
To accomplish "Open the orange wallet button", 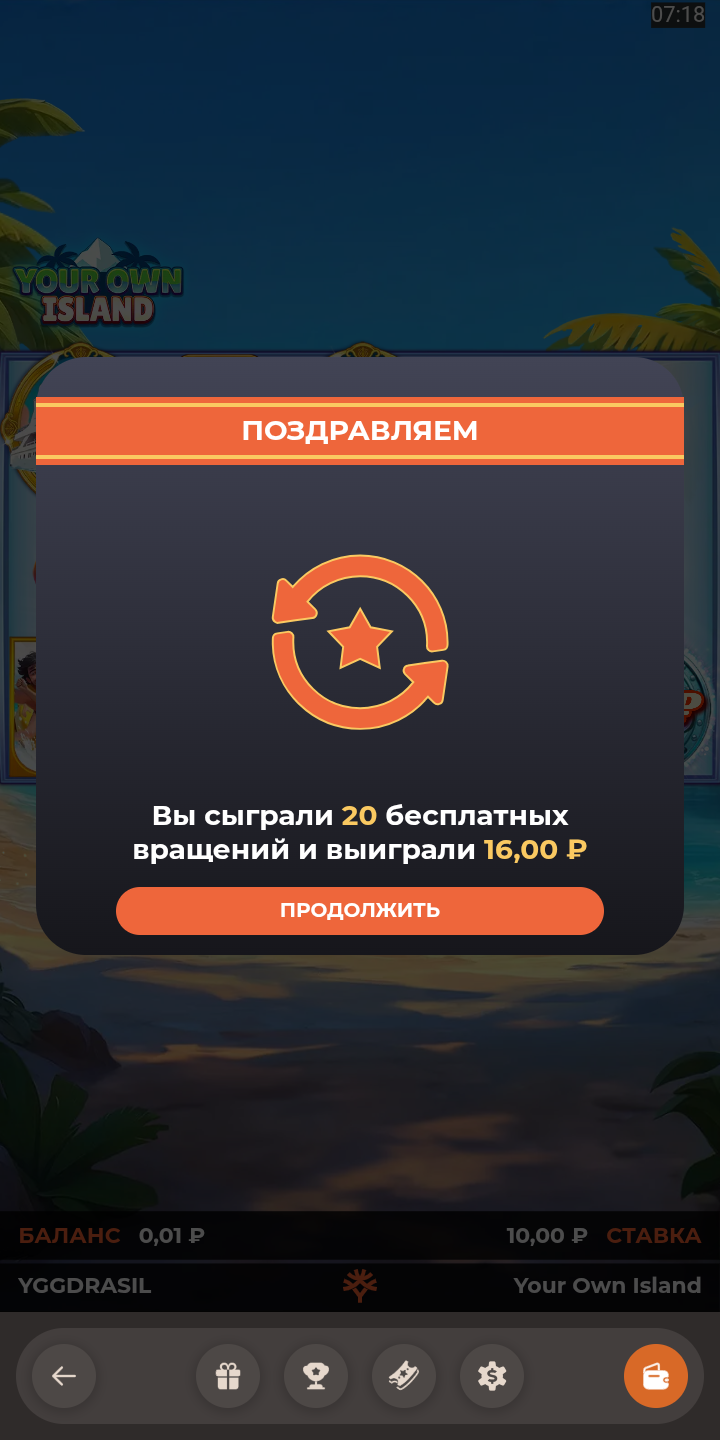I will 656,1376.
